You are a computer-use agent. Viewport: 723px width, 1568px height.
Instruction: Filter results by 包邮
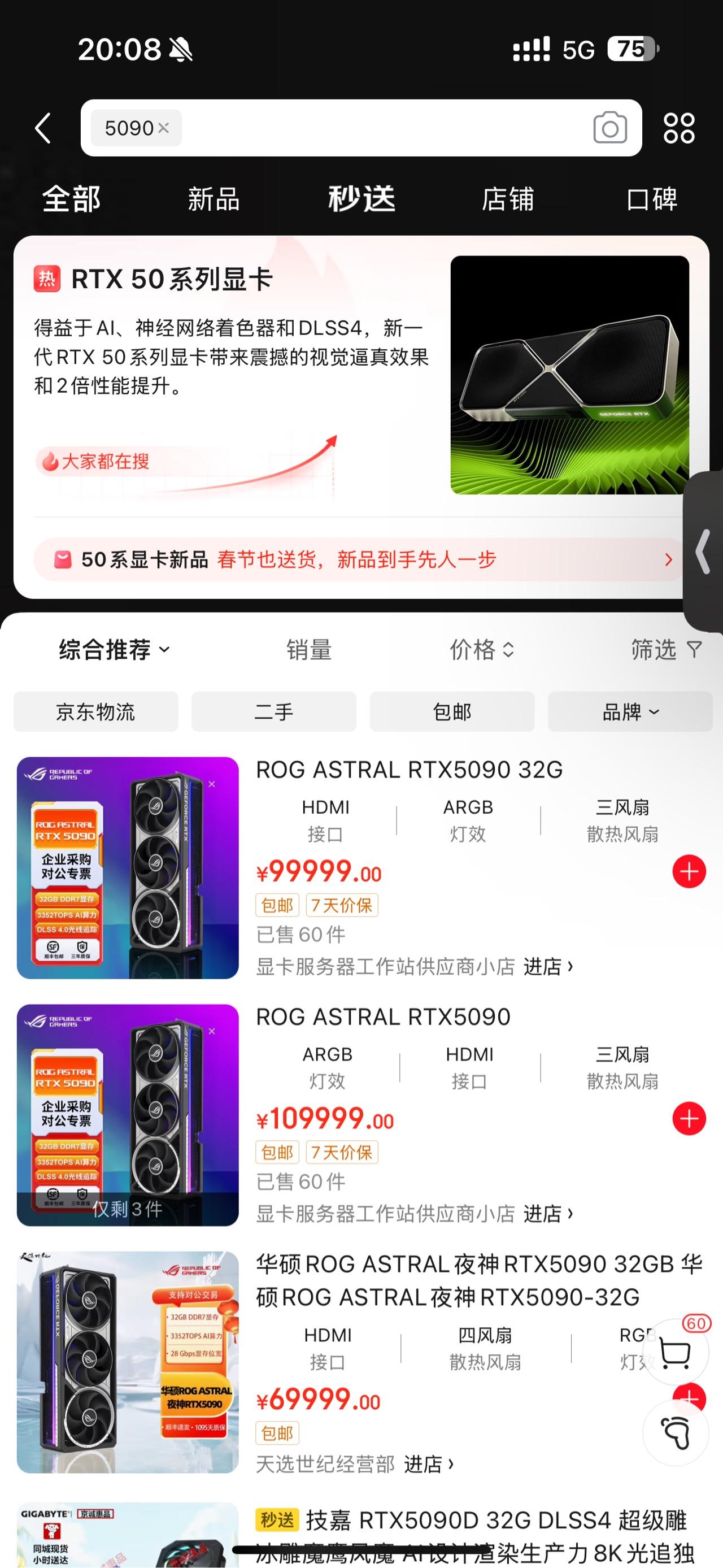point(452,711)
